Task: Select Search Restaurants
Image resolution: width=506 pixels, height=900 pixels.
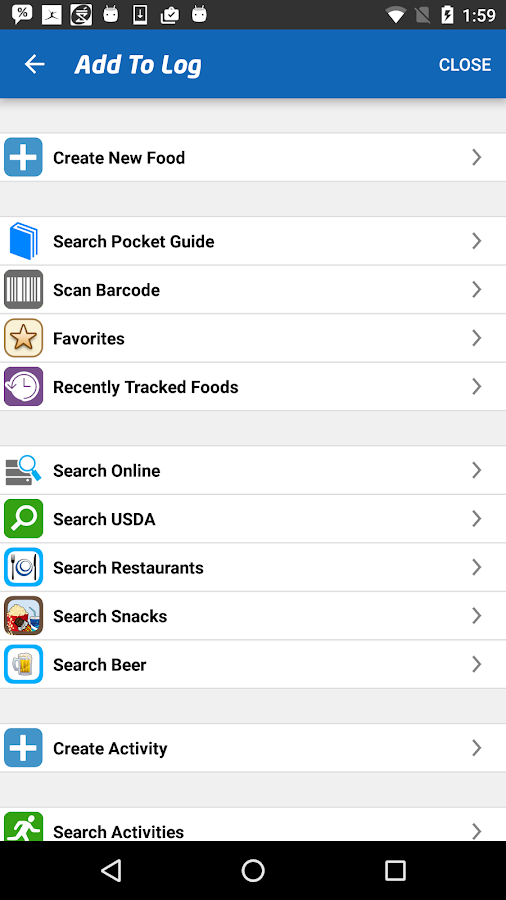Action: 253,568
